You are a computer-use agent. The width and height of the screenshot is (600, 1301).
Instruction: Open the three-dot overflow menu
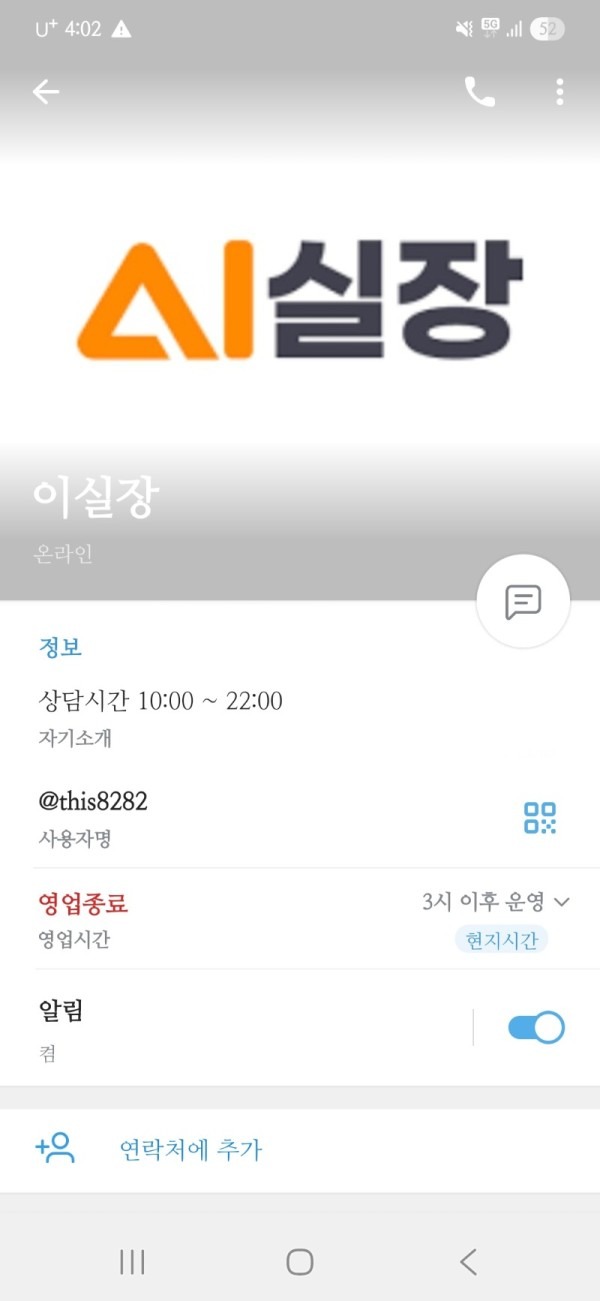[x=559, y=92]
